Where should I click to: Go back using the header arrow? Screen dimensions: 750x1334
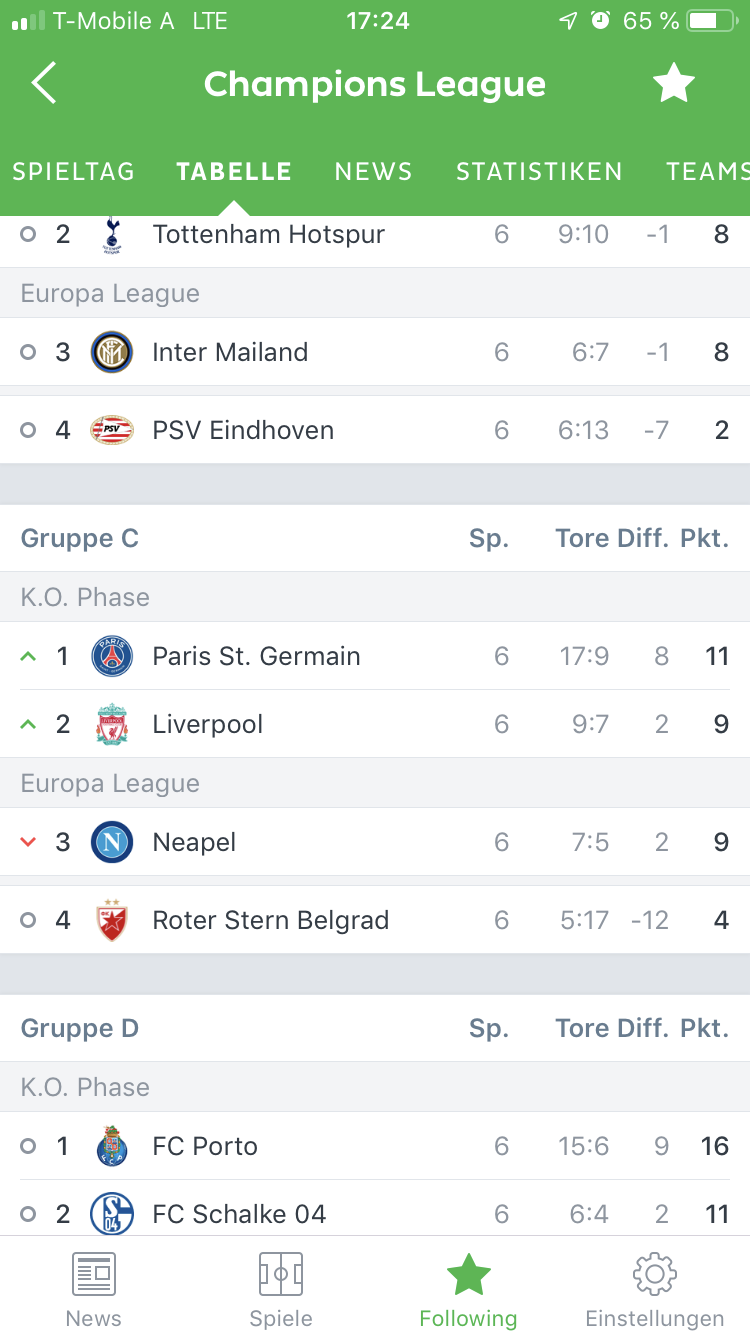click(44, 84)
